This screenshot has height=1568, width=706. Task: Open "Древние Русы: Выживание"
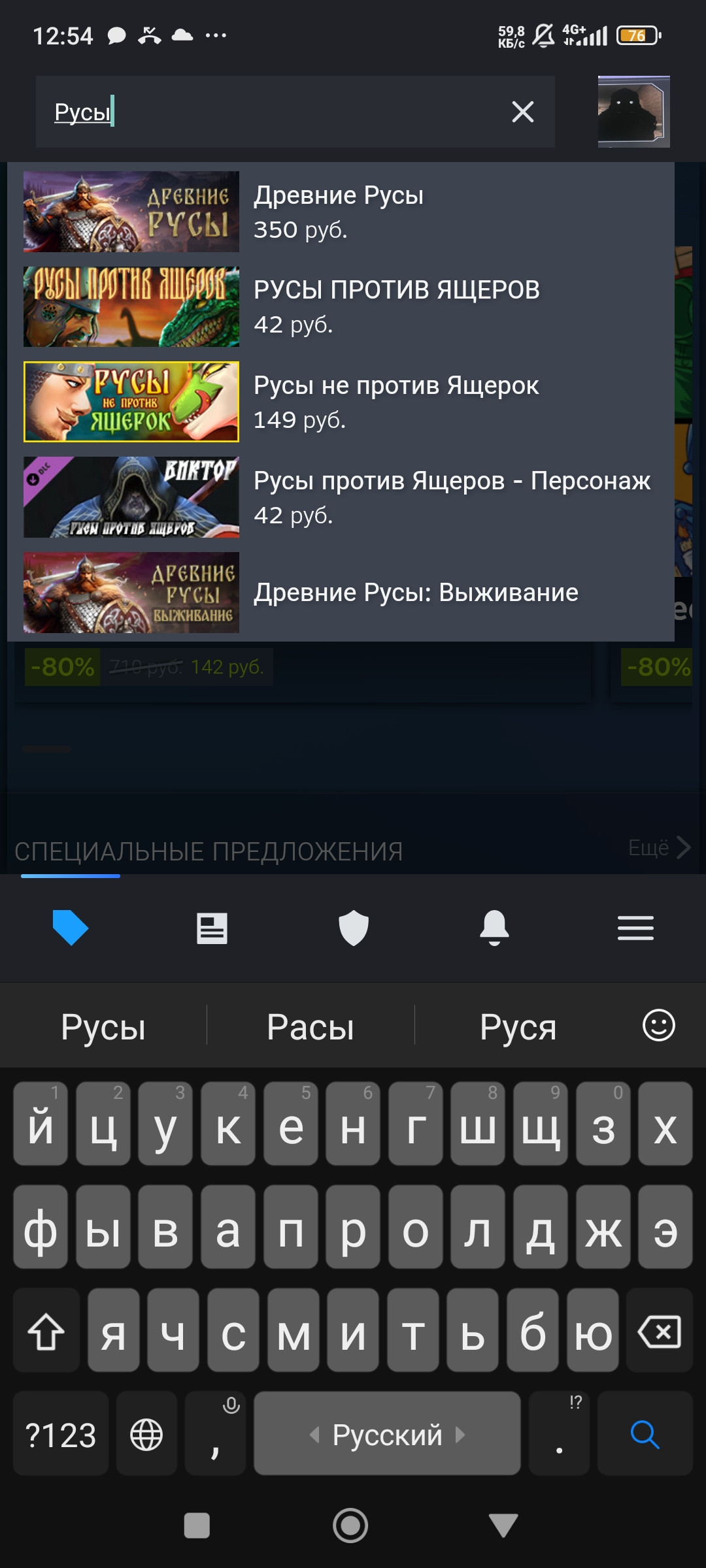340,593
